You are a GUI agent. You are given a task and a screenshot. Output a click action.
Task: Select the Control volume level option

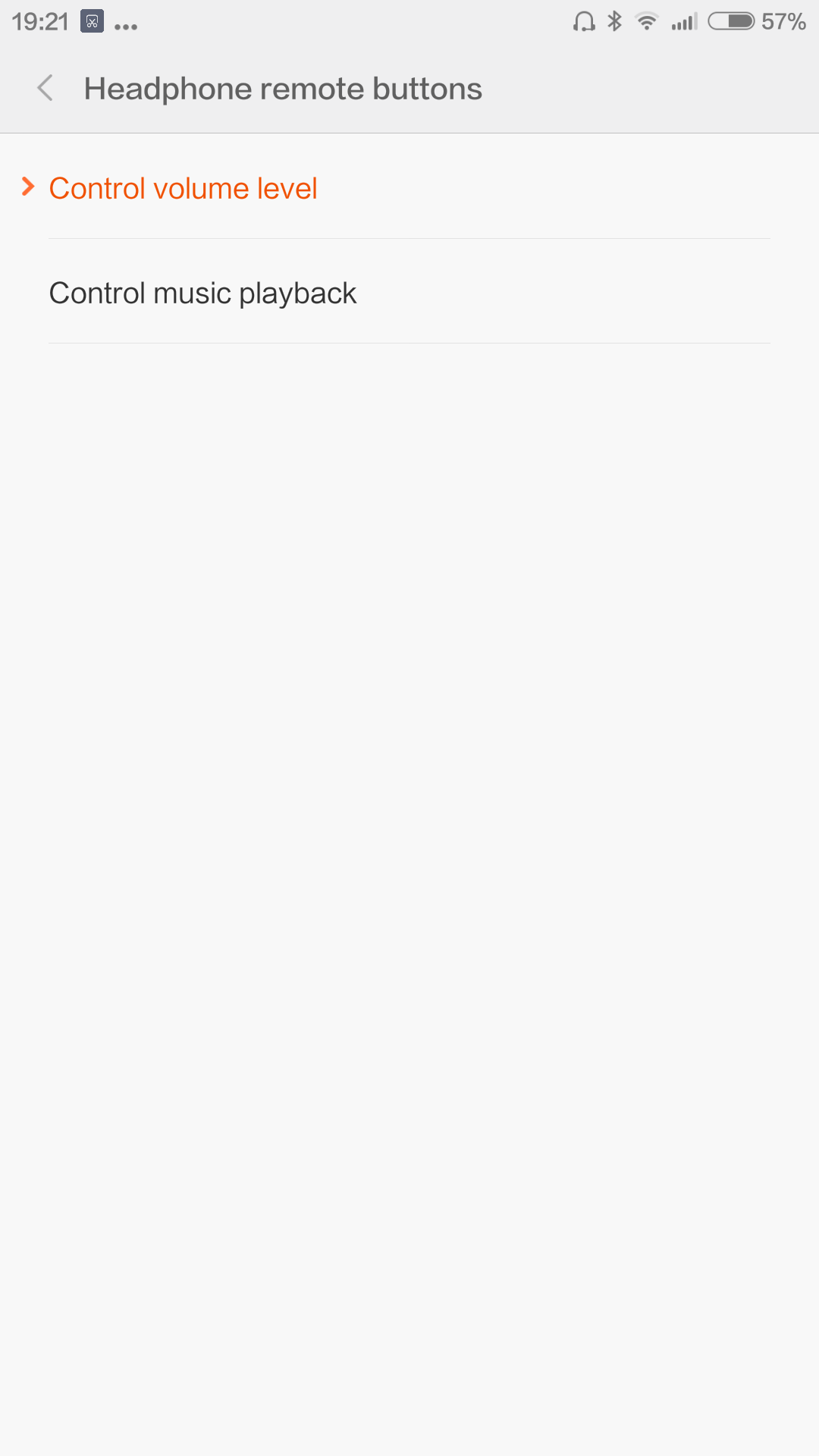tap(409, 187)
